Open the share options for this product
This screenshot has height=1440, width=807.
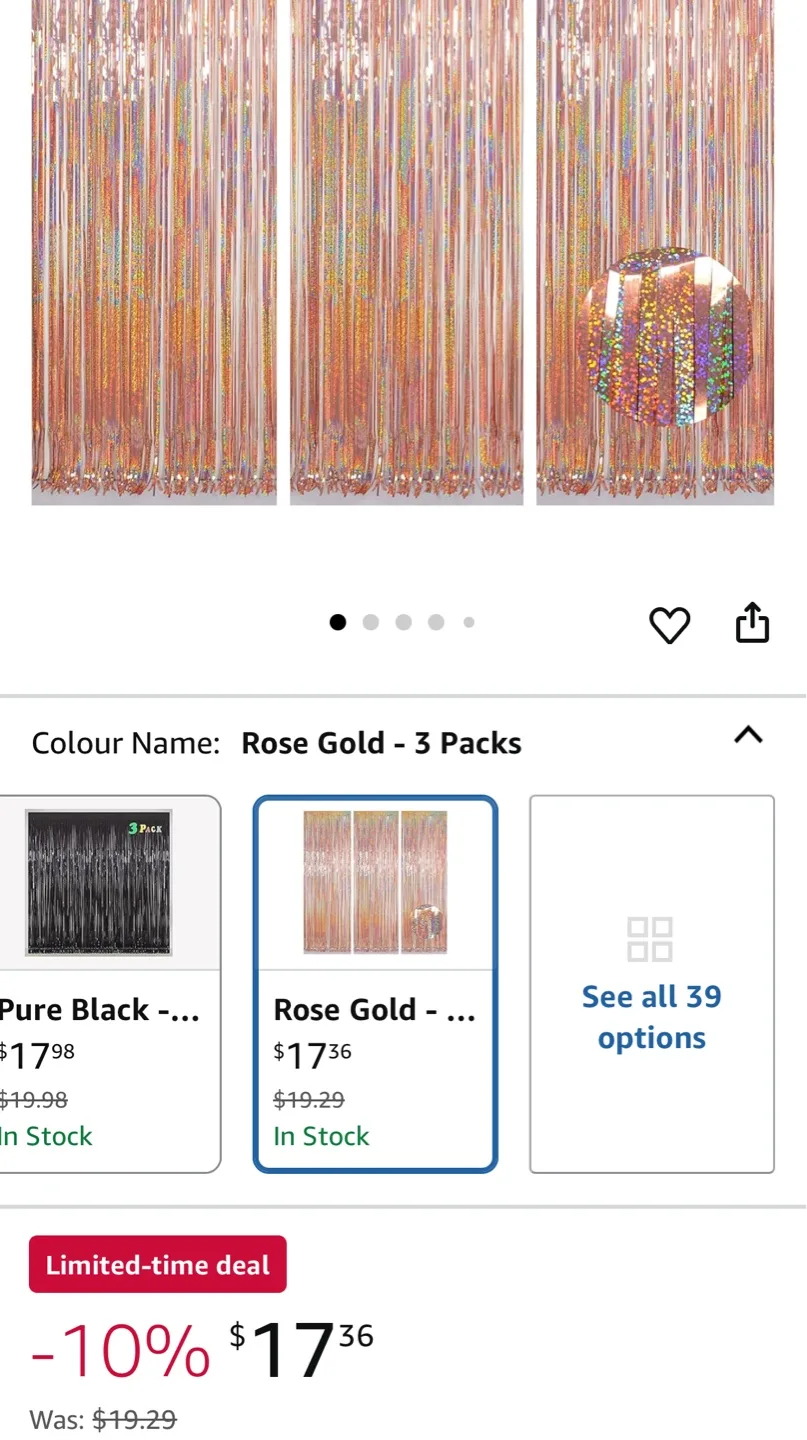(751, 623)
